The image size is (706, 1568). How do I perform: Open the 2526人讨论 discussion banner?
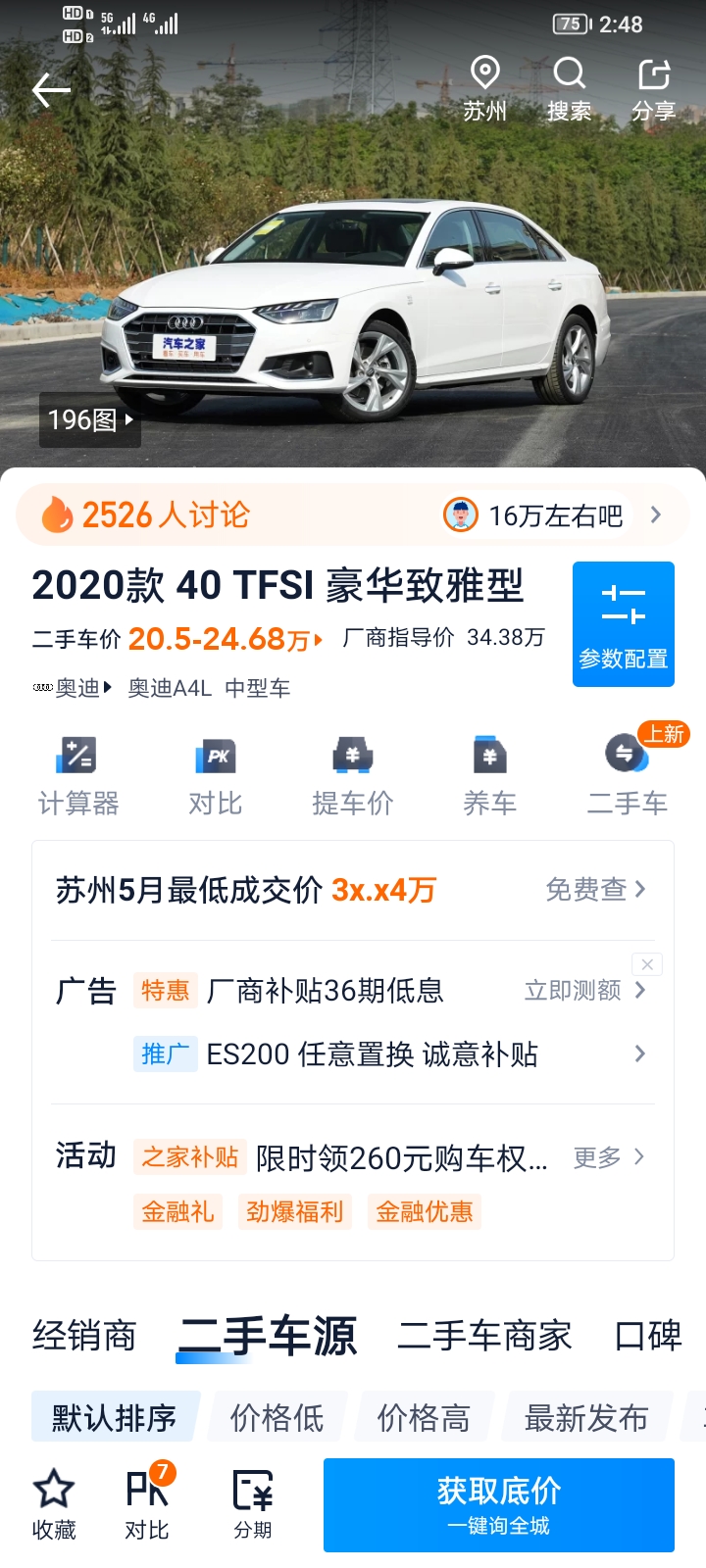(353, 514)
